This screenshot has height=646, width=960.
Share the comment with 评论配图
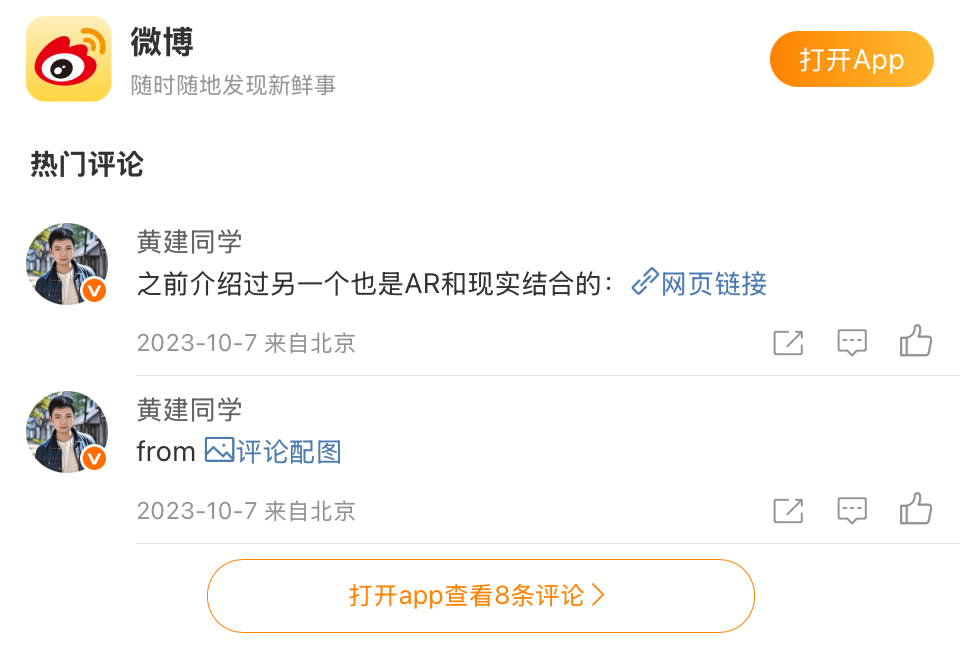[788, 511]
